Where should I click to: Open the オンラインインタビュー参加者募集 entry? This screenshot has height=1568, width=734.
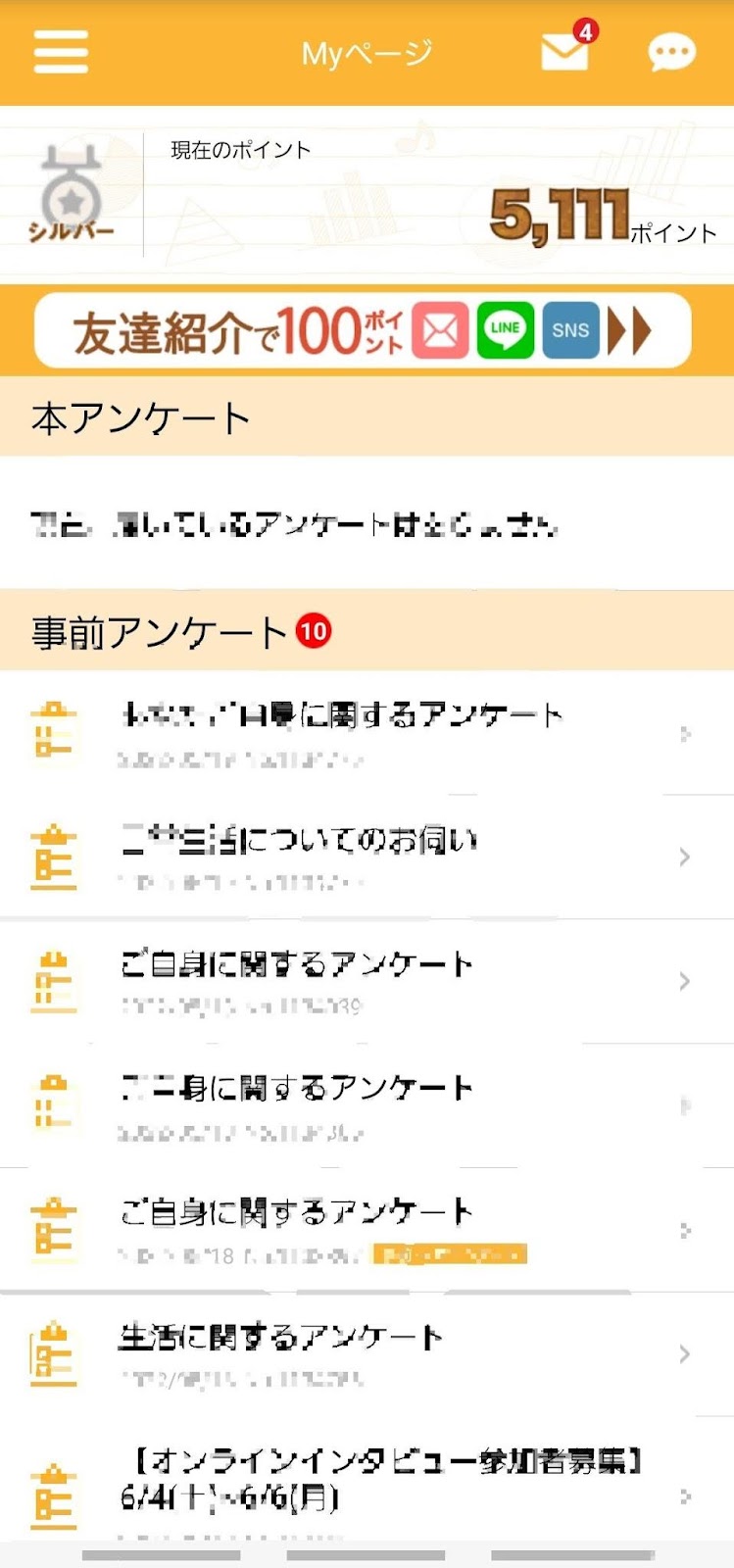click(367, 1480)
